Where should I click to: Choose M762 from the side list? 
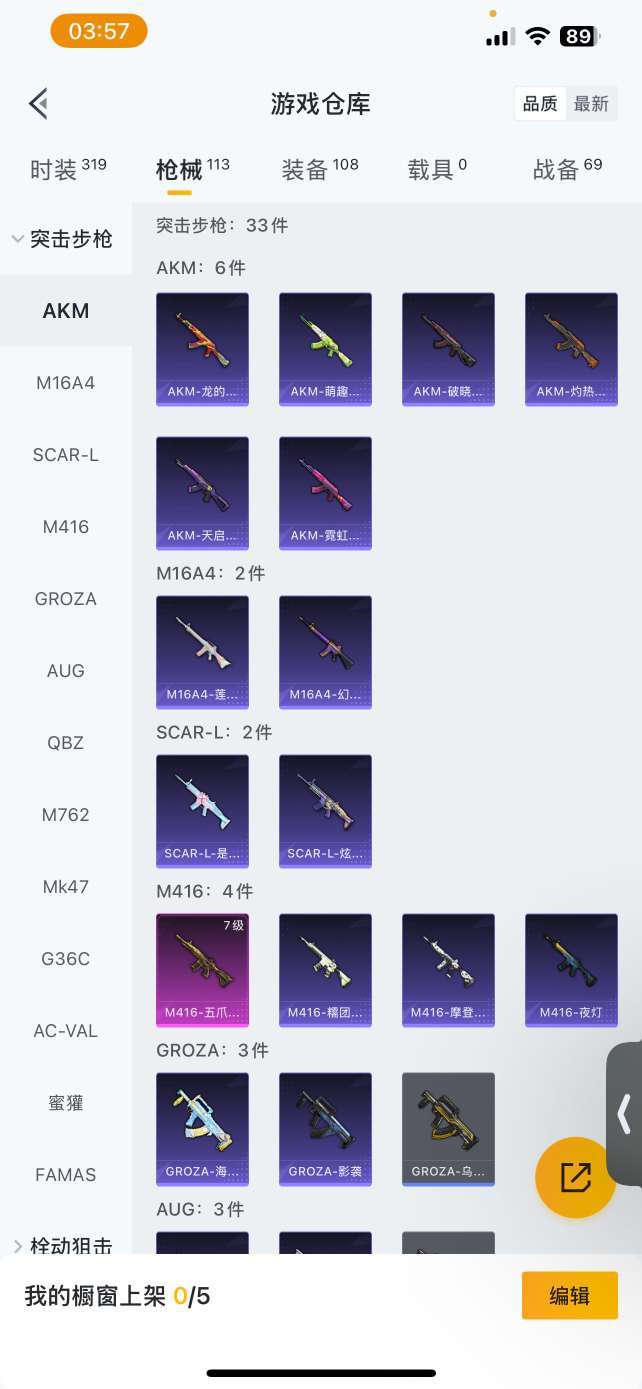click(66, 815)
